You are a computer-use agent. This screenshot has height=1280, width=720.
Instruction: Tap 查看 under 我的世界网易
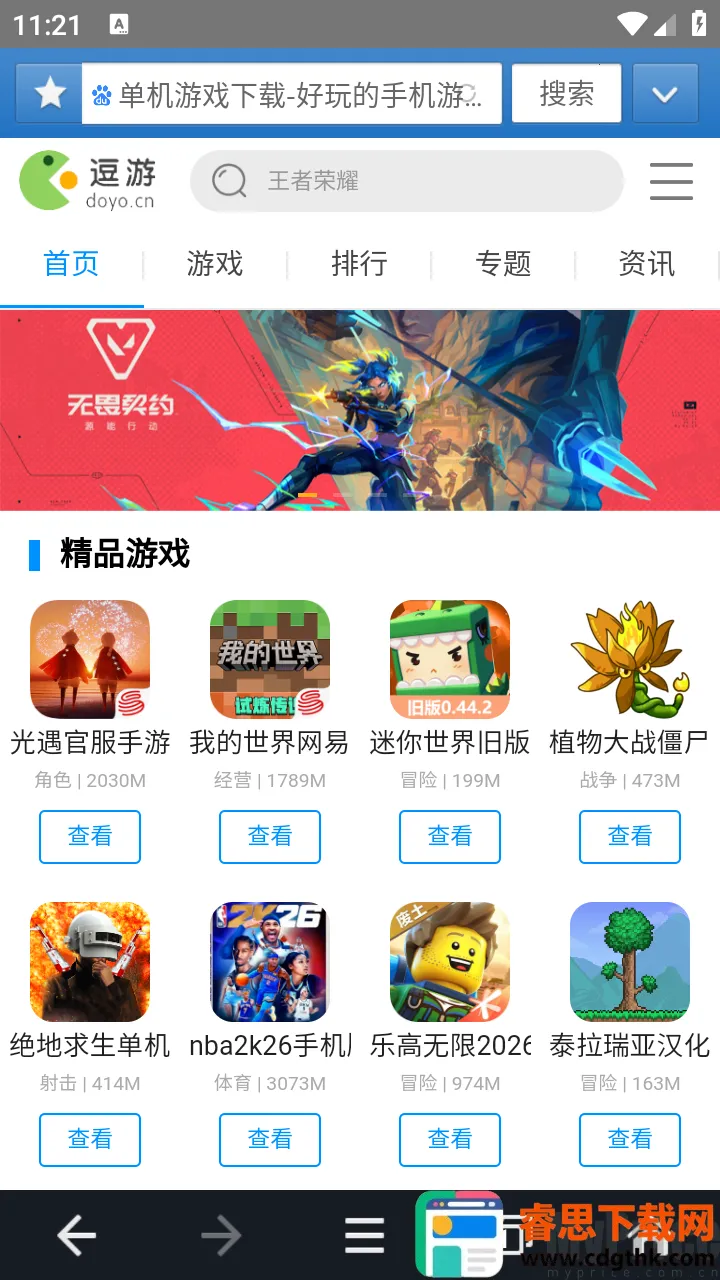click(x=270, y=836)
